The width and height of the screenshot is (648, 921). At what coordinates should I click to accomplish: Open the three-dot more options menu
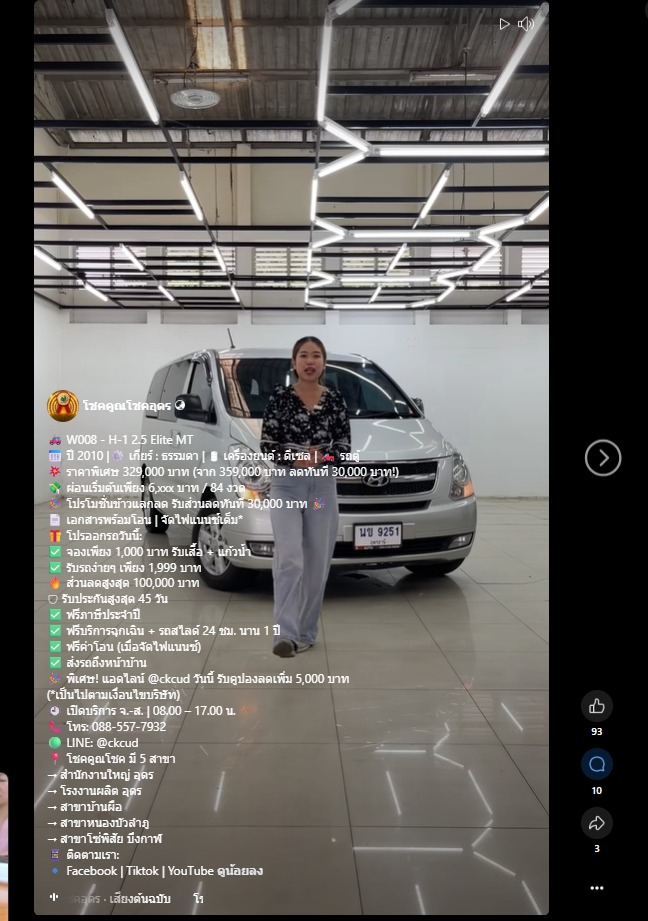[x=597, y=887]
